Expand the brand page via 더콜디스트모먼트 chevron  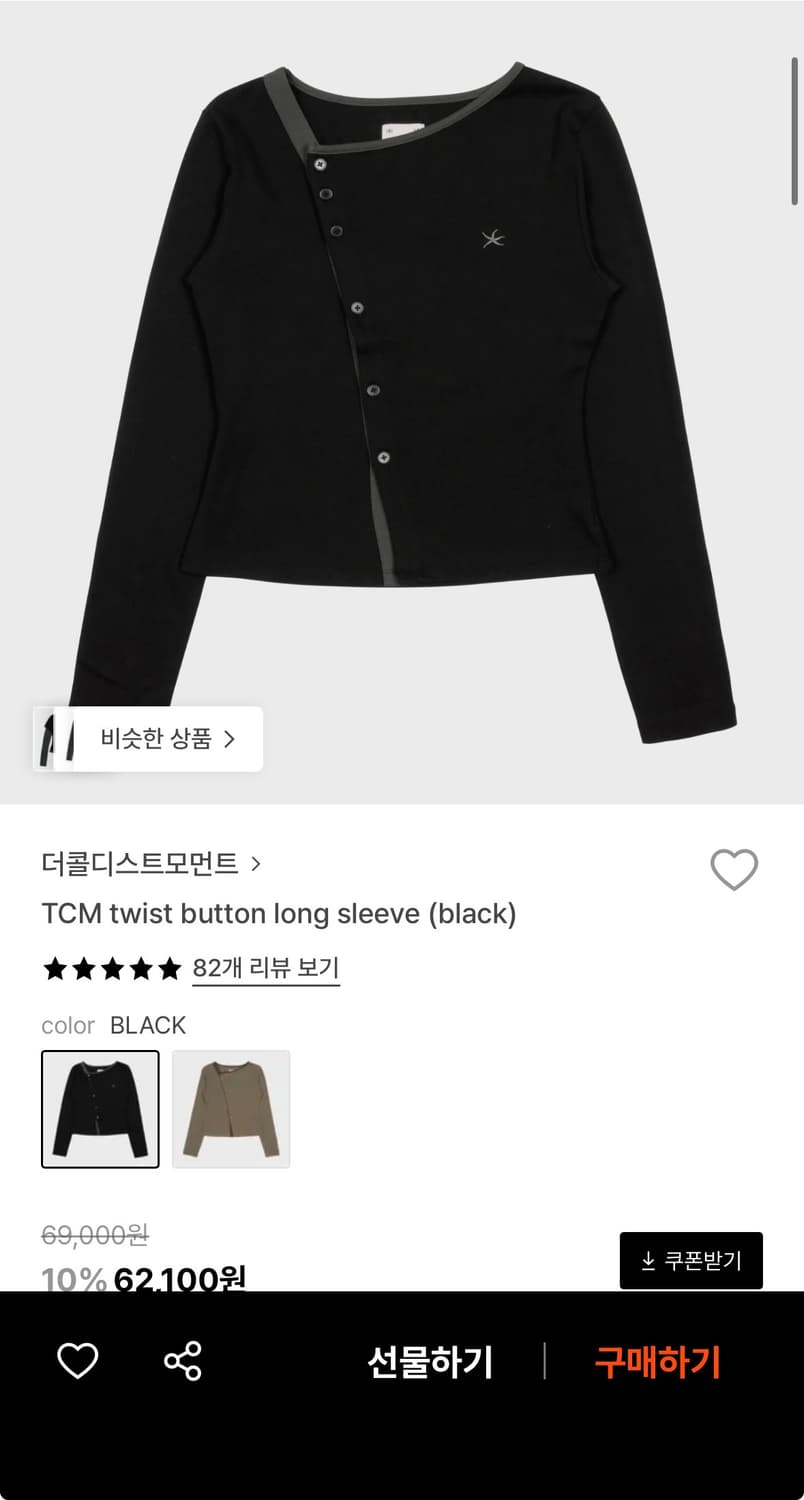tap(256, 861)
